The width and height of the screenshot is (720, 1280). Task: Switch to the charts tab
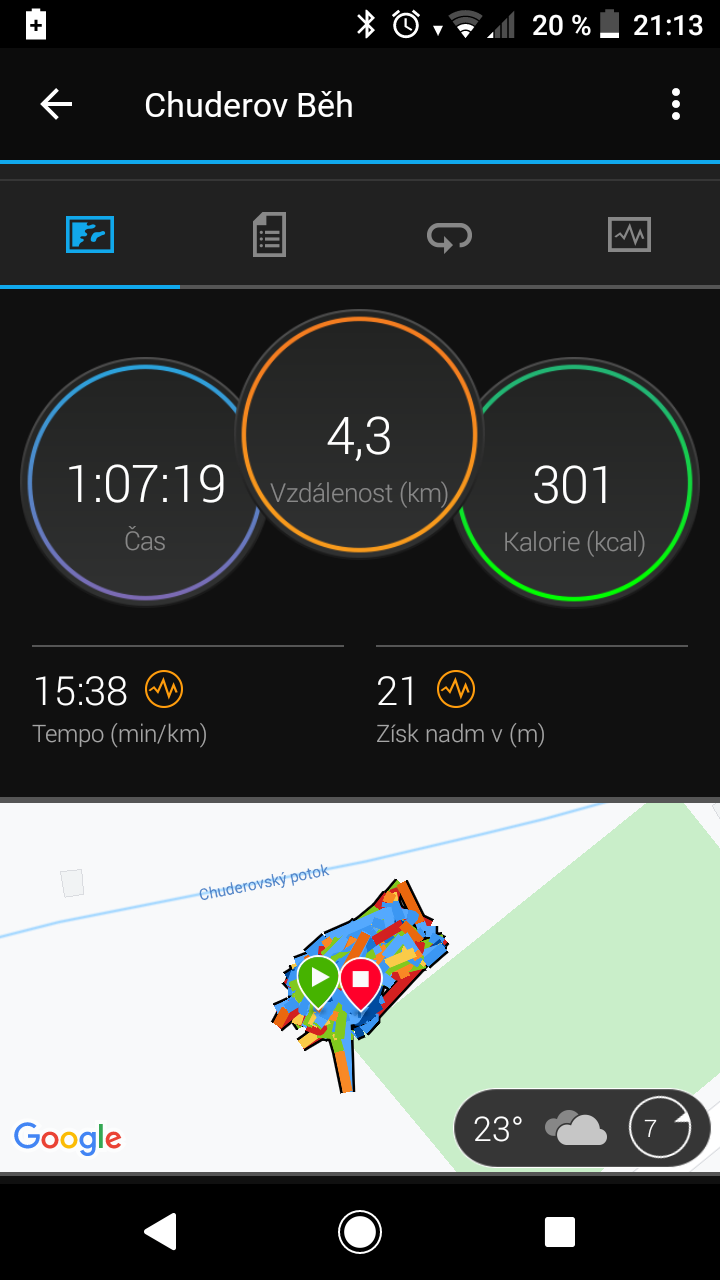tap(629, 236)
